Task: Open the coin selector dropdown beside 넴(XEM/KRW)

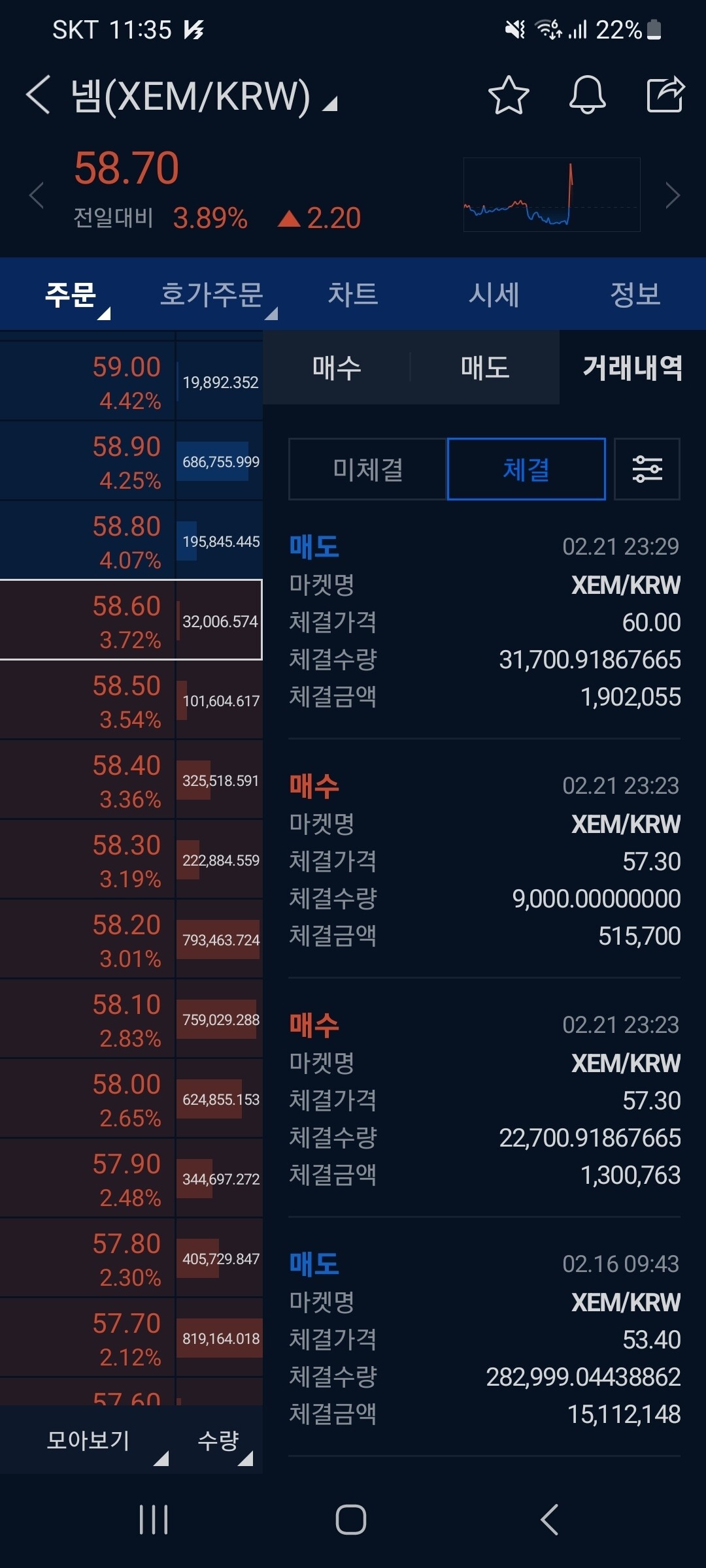Action: coord(330,103)
